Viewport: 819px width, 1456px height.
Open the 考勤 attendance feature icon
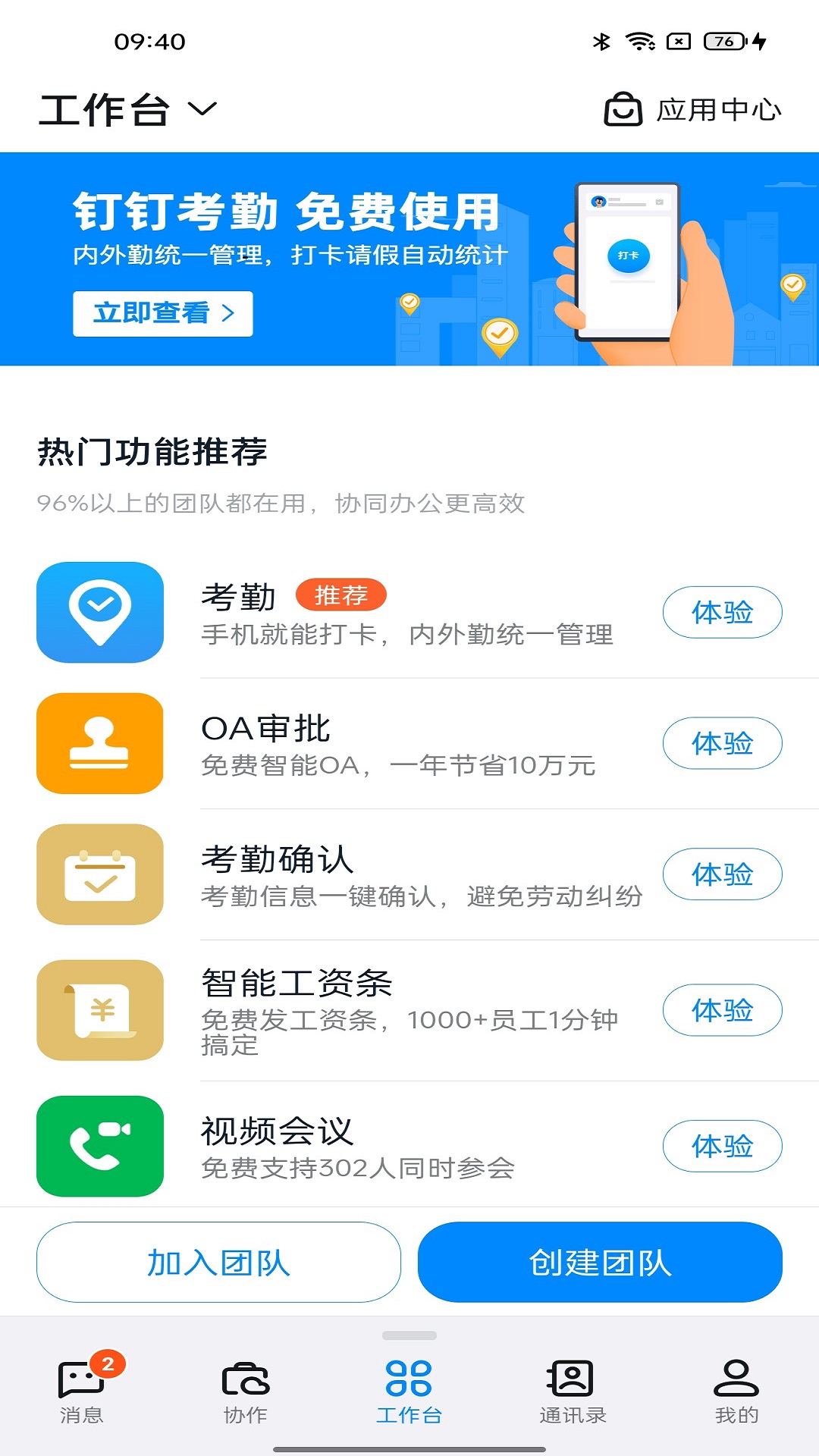(100, 613)
